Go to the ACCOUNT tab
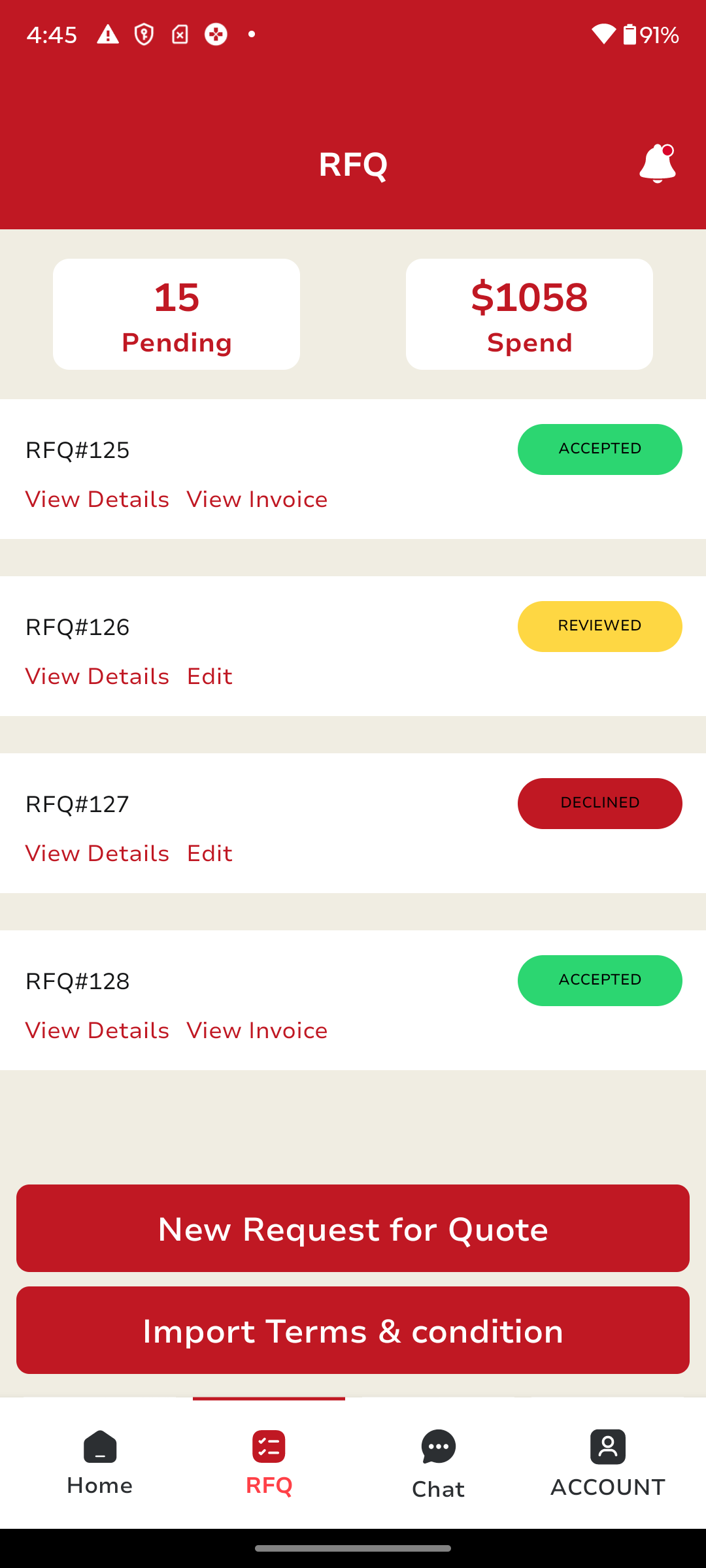The height and width of the screenshot is (1568, 706). pyautogui.click(x=607, y=1463)
